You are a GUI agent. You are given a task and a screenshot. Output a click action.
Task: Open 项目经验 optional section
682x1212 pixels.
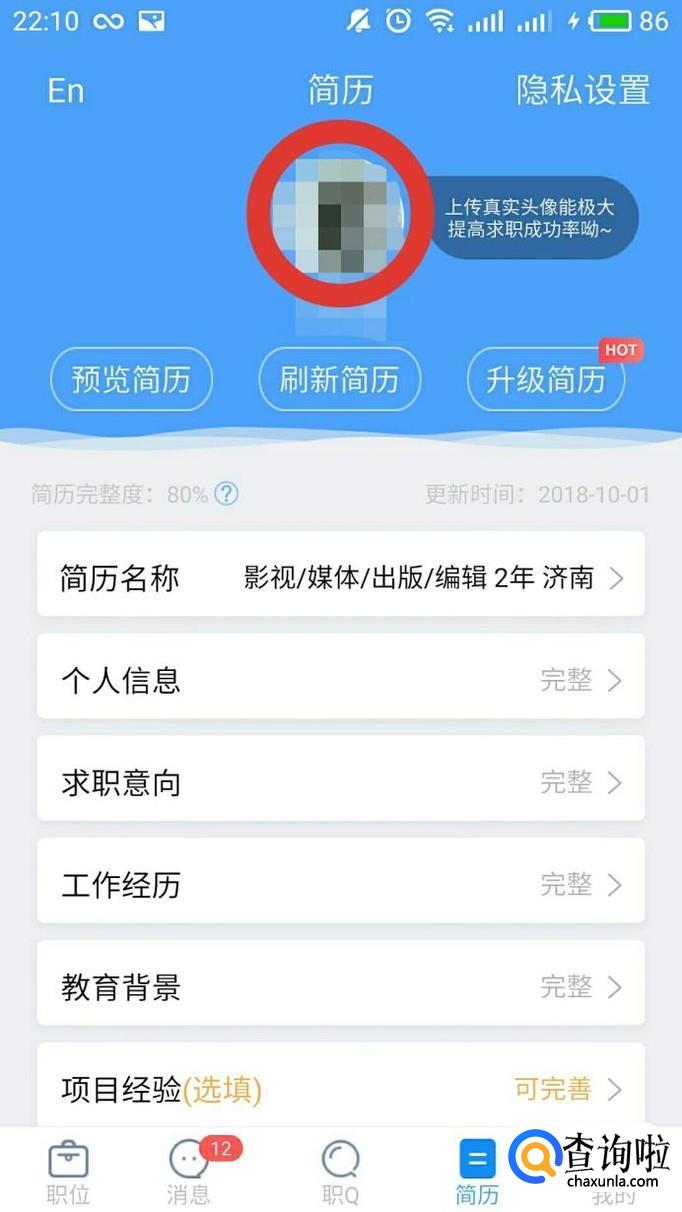340,1088
